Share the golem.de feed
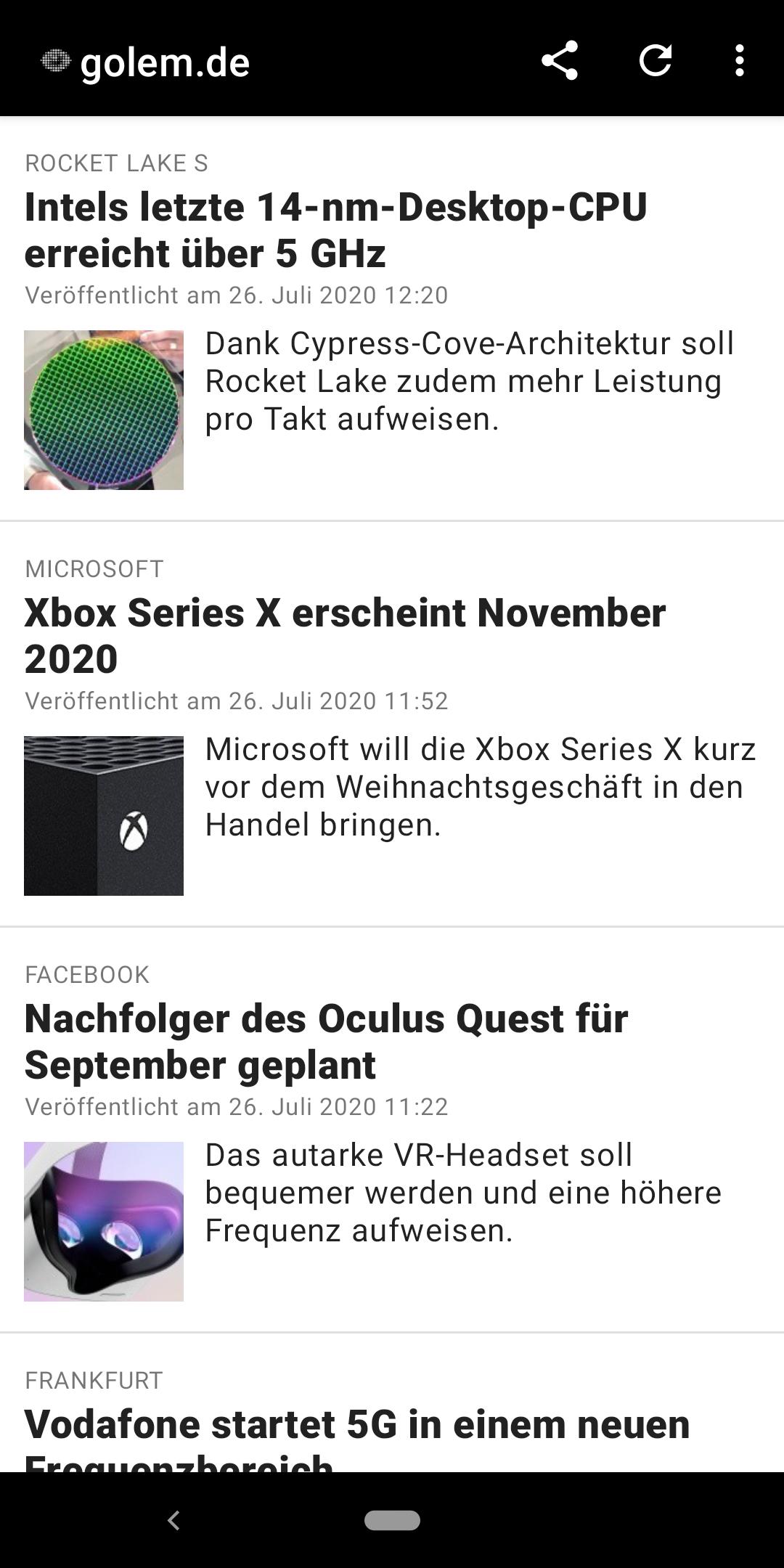Viewport: 784px width, 1568px height. tap(560, 60)
